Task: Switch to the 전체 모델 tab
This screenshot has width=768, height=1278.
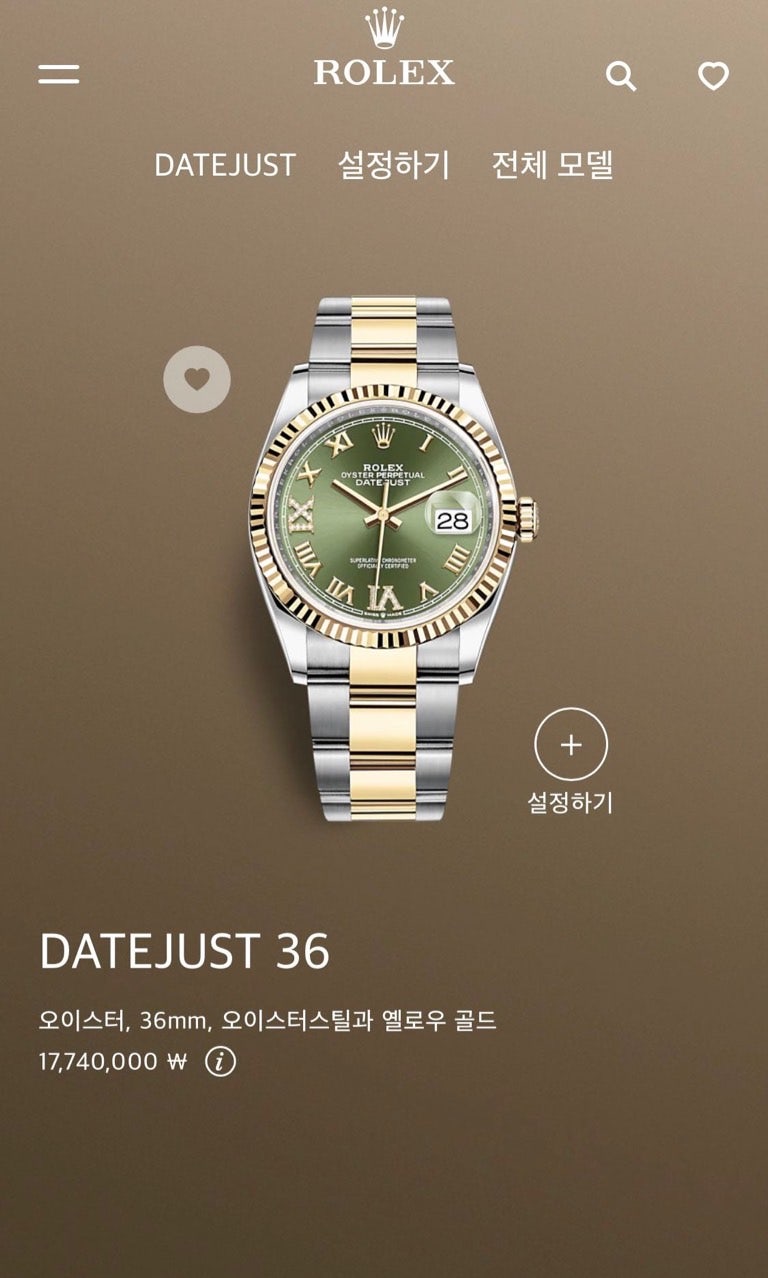Action: (552, 165)
